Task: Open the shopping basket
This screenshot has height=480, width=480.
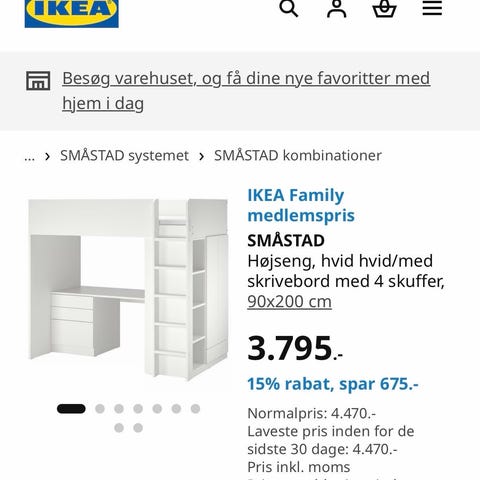Action: point(384,8)
